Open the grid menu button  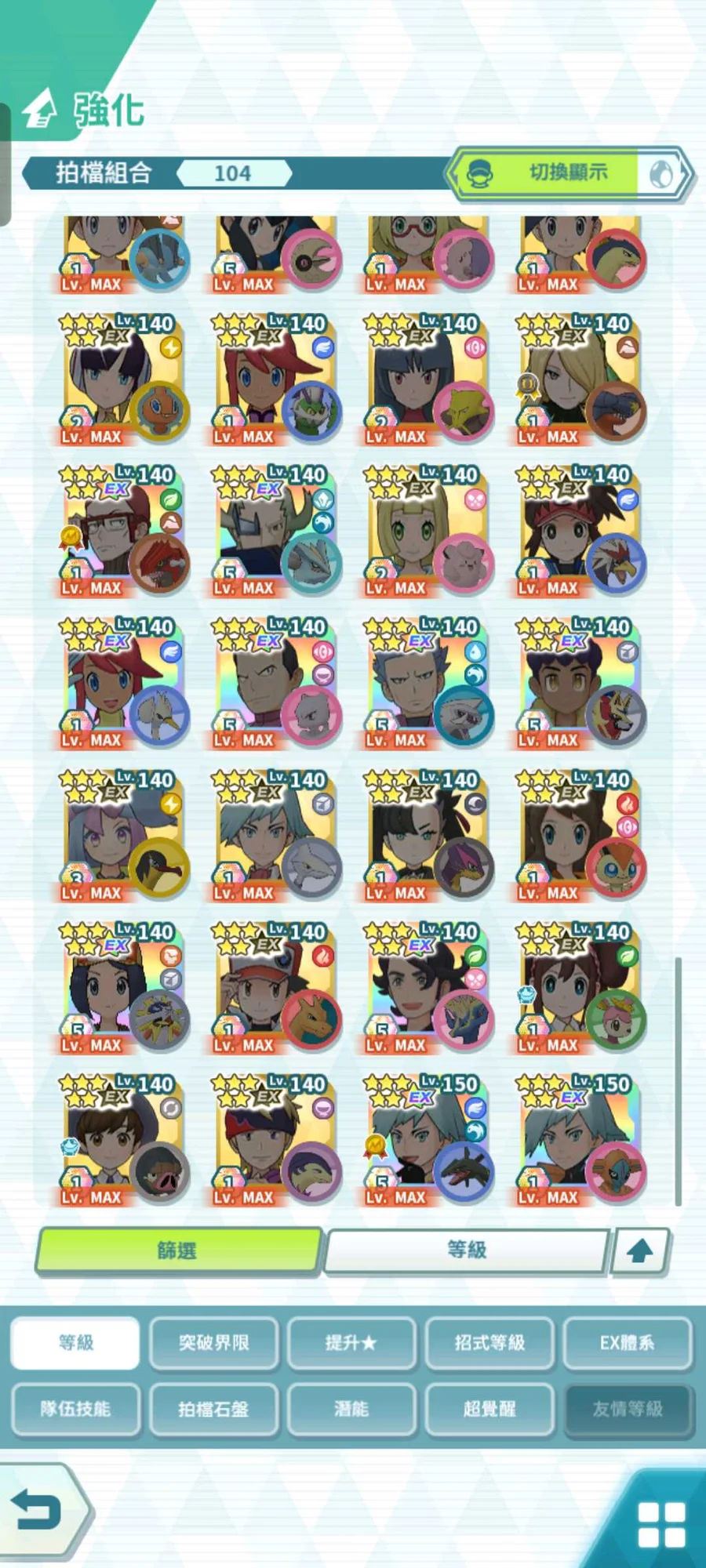pyautogui.click(x=661, y=1523)
